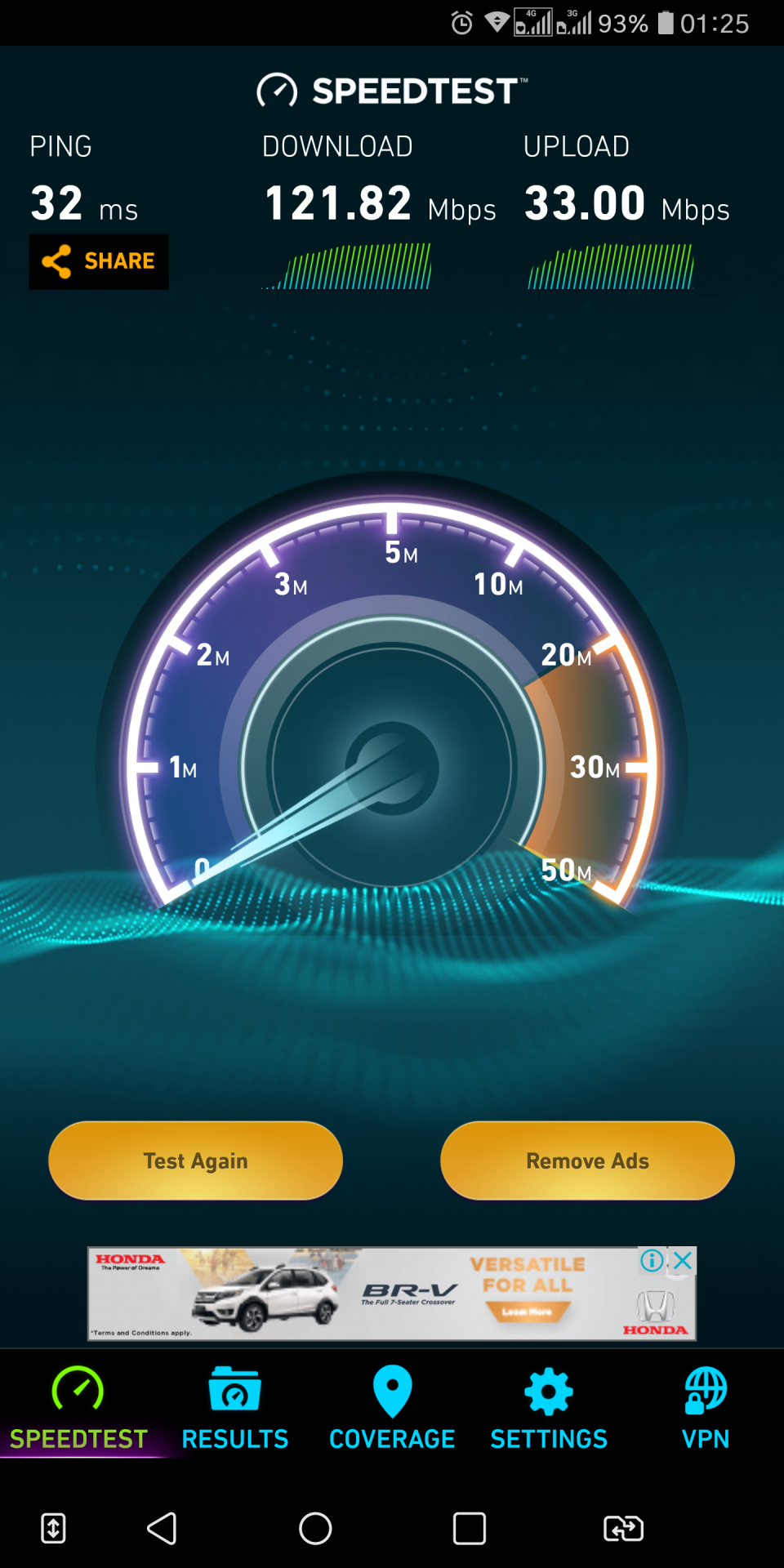
Task: Switch to the Speedtest tab
Action: 78,1408
